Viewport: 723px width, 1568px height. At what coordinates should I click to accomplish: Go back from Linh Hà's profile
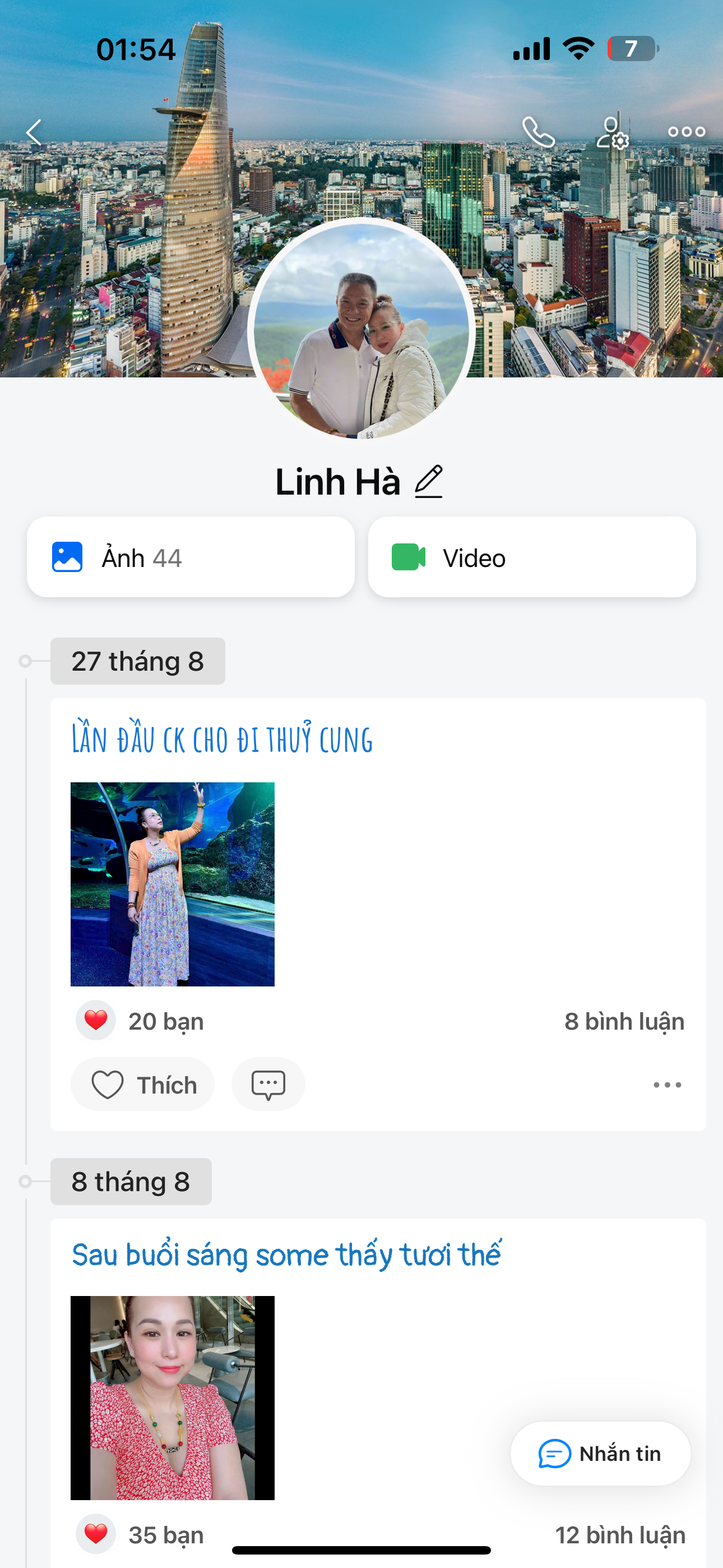pos(34,132)
